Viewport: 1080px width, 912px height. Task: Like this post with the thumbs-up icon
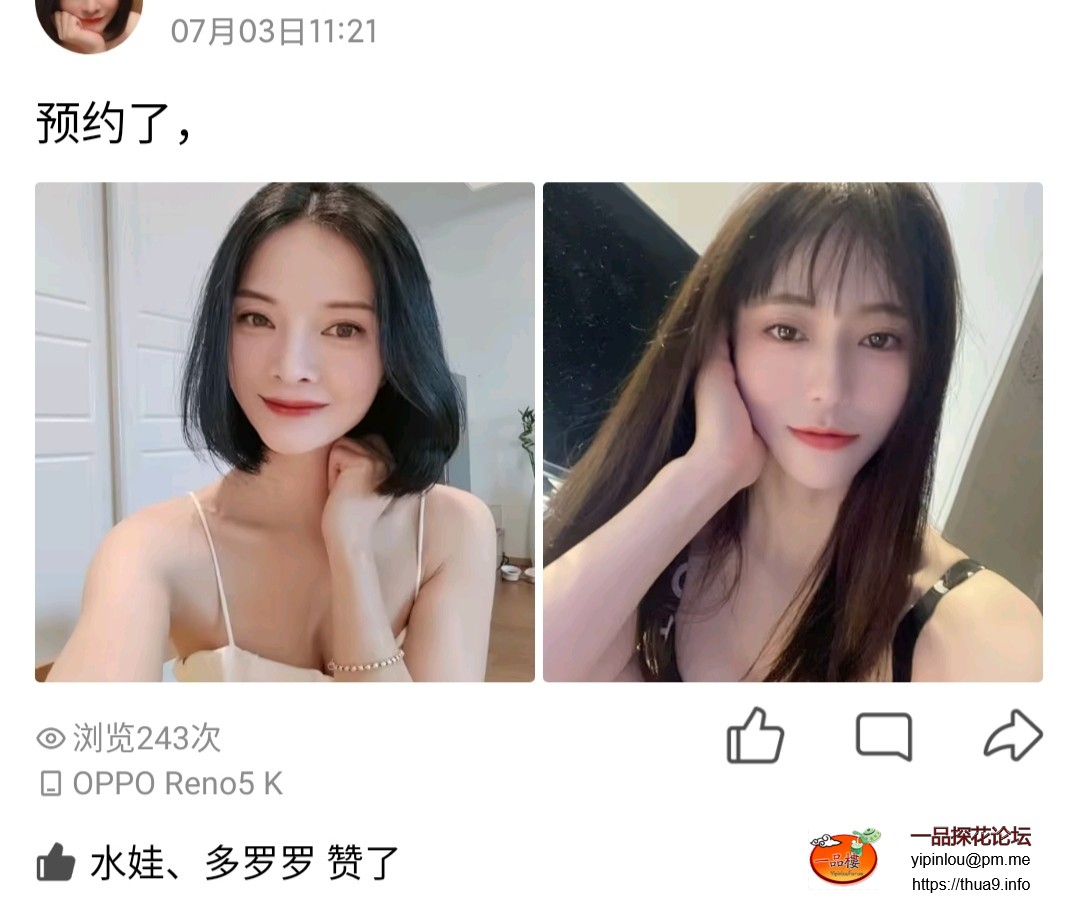coord(755,737)
